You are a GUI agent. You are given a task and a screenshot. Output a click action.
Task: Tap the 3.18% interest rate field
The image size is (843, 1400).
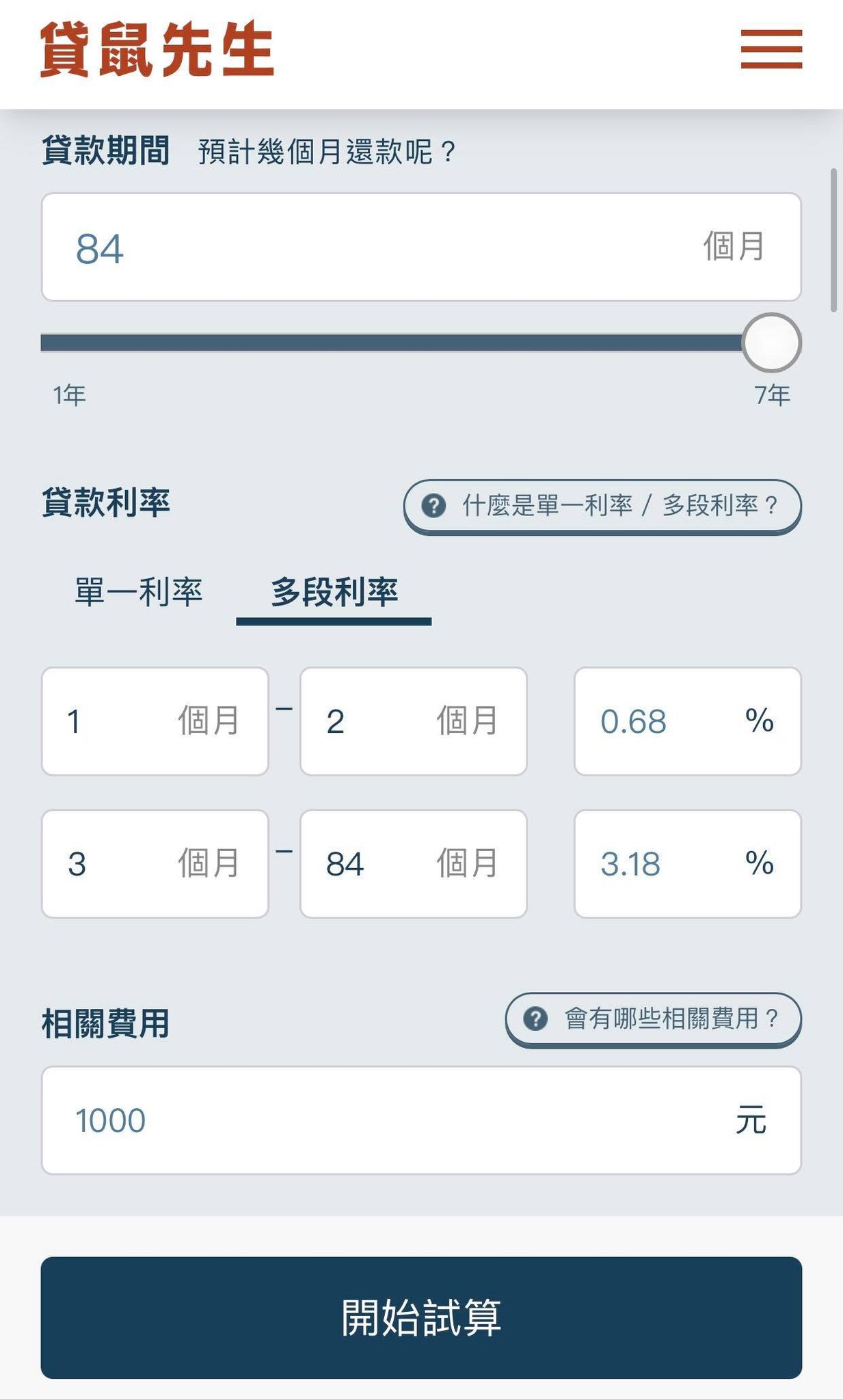[x=688, y=863]
